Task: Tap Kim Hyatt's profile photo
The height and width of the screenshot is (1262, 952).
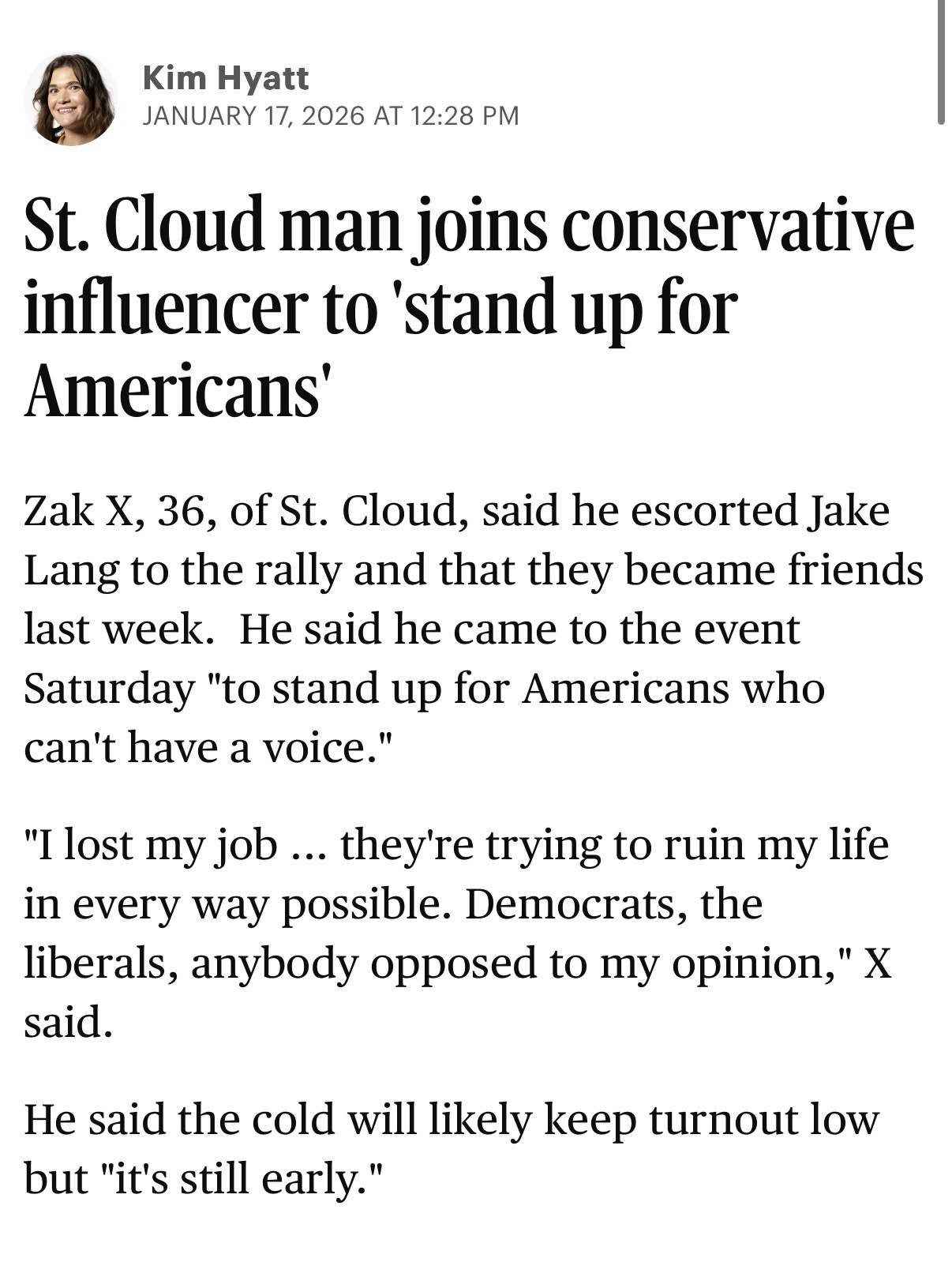Action: [x=70, y=100]
